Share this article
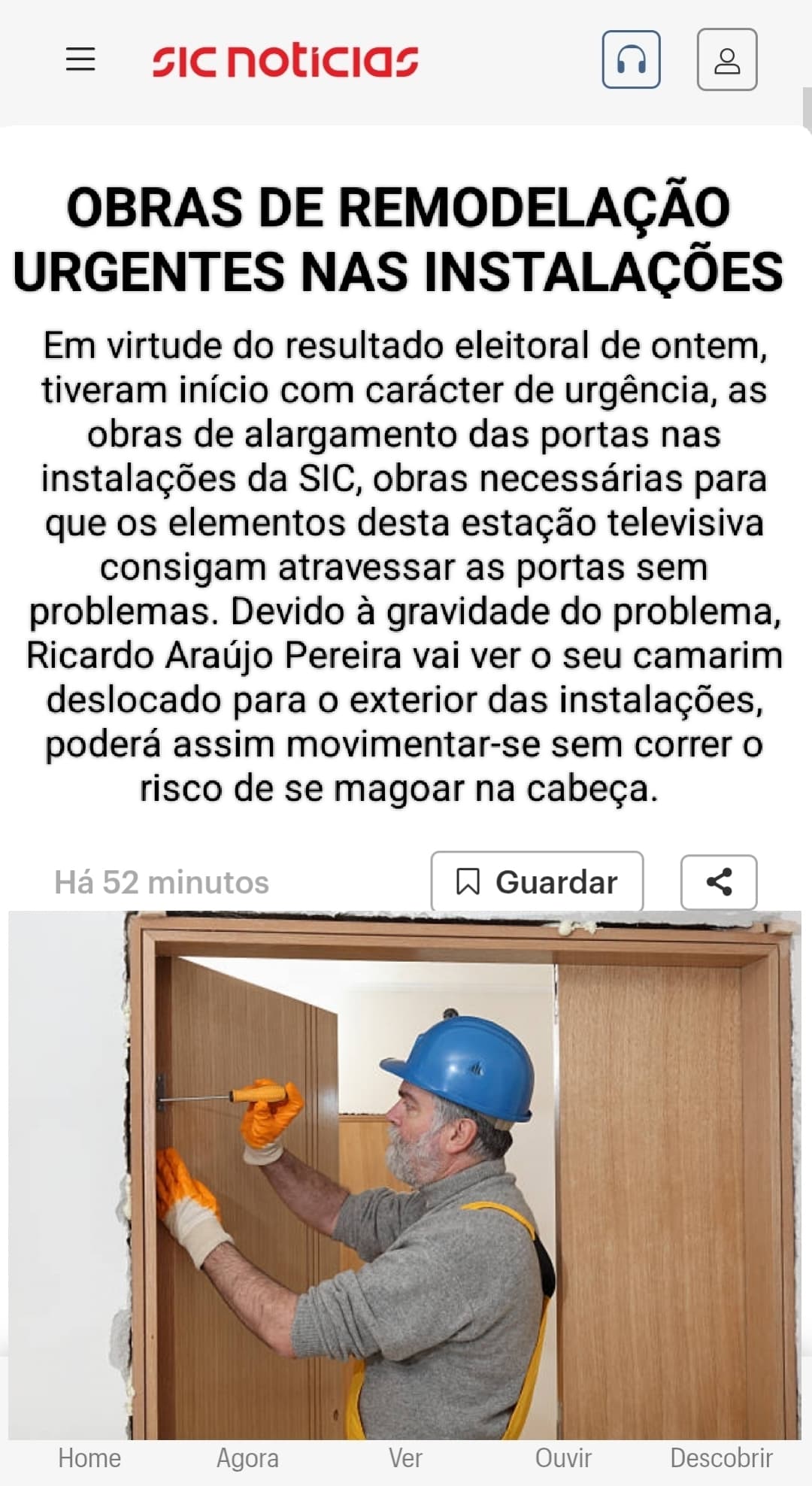The height and width of the screenshot is (1486, 812). click(719, 882)
